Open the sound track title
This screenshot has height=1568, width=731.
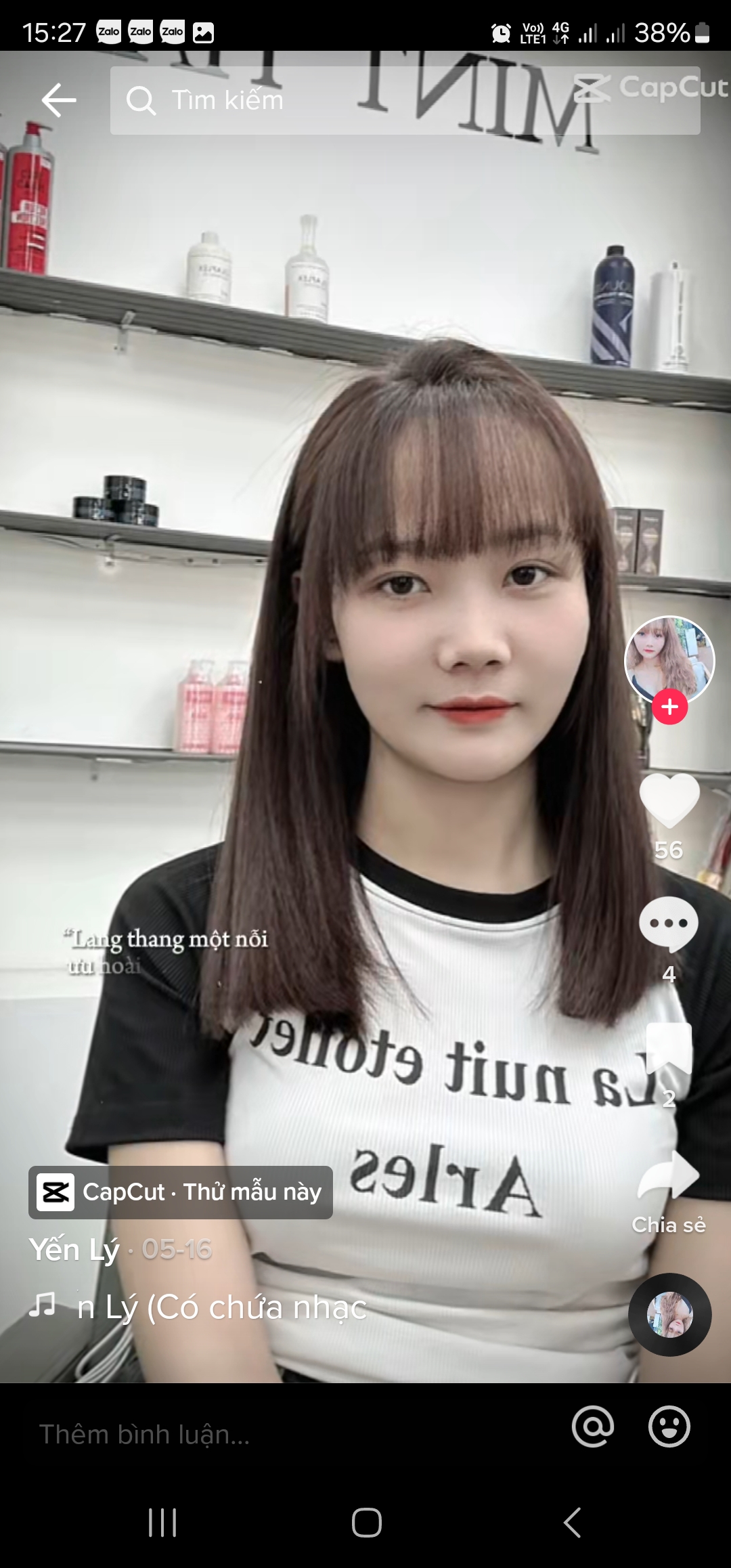221,1307
